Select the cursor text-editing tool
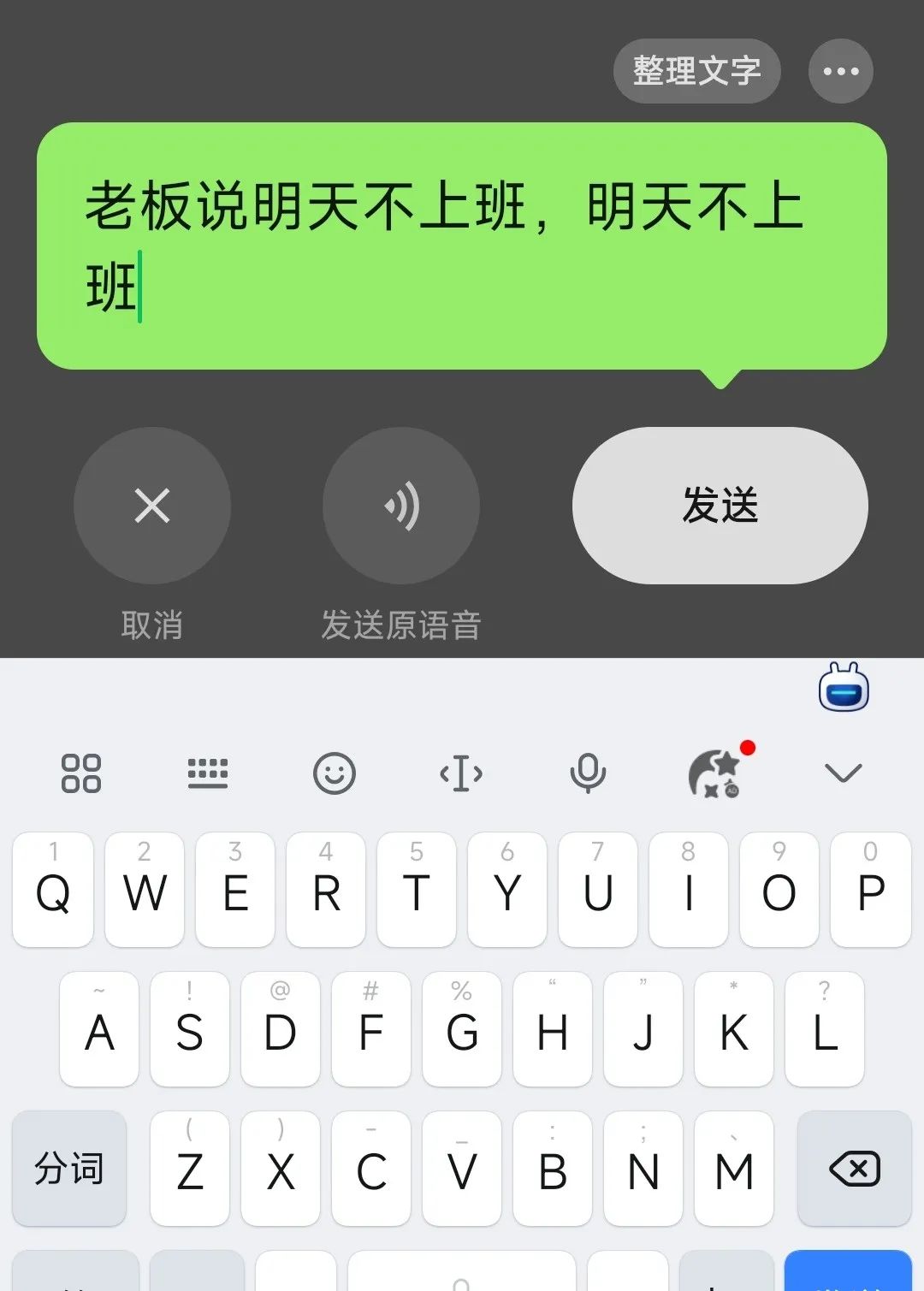This screenshot has height=1291, width=924. point(460,773)
